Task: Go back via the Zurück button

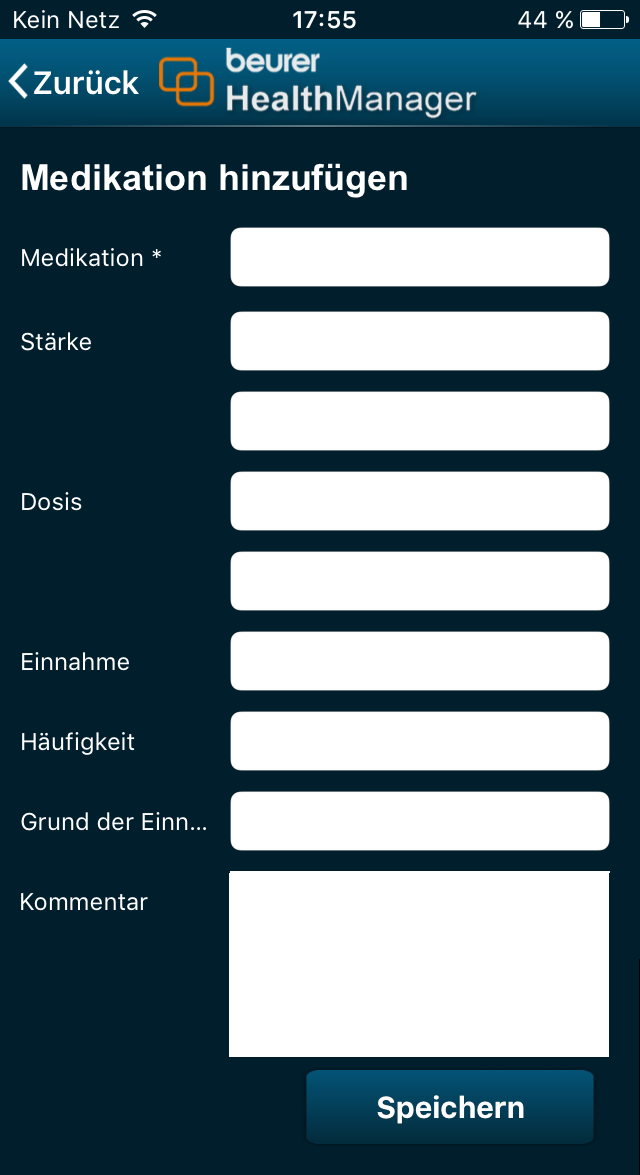Action: 74,83
